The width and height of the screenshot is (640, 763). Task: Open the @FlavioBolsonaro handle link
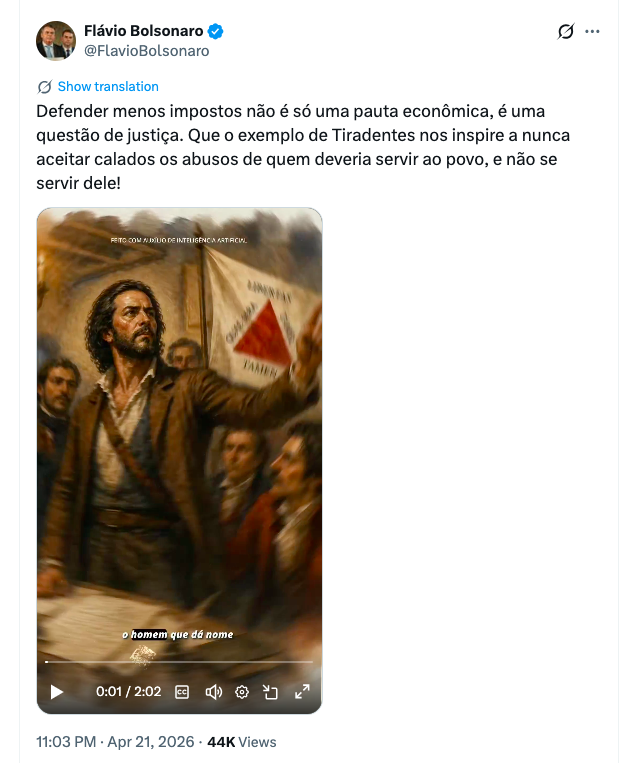click(147, 51)
